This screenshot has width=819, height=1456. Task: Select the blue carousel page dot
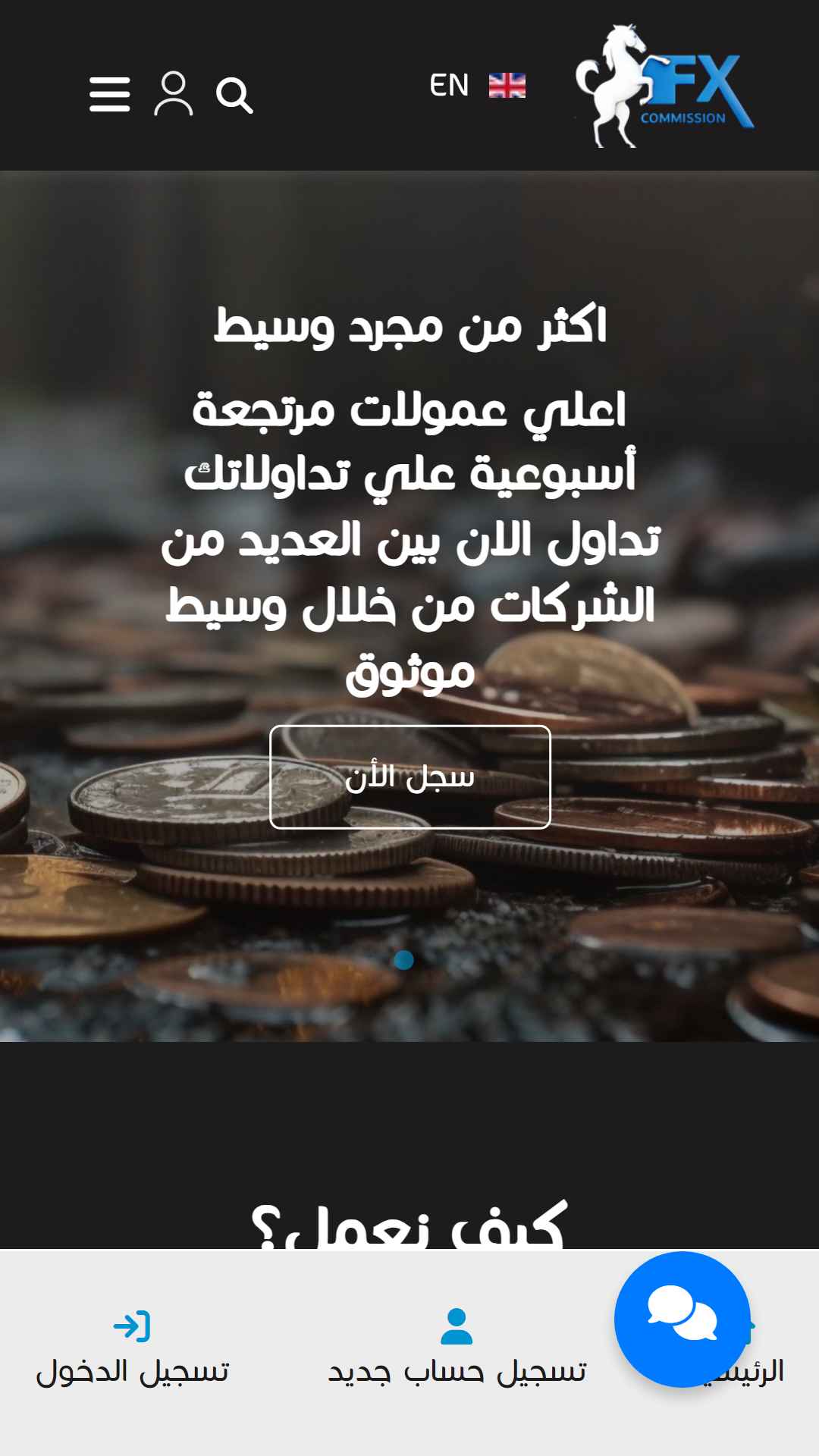(404, 960)
